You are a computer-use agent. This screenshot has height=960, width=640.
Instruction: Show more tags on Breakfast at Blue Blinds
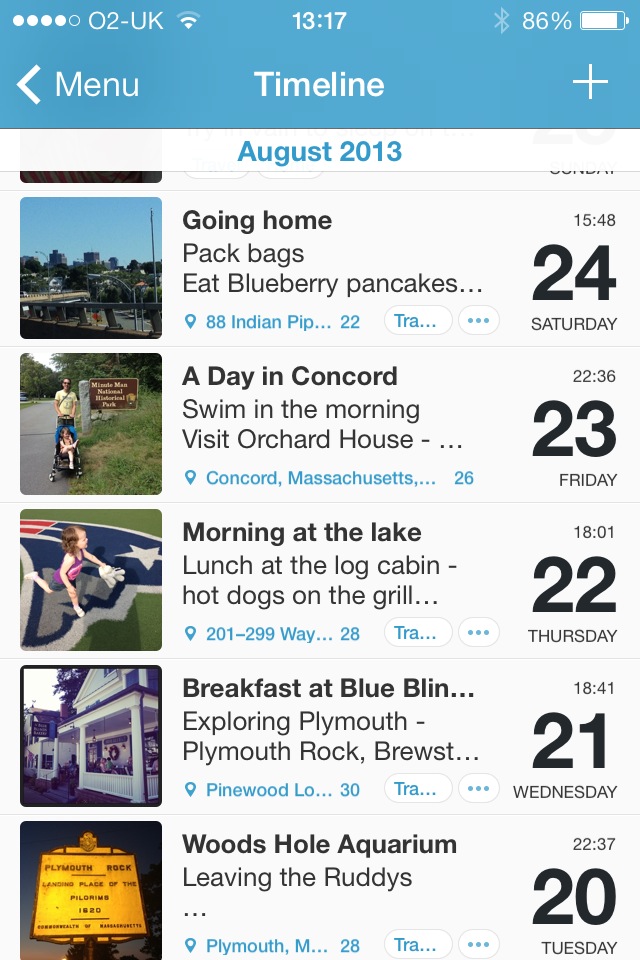pyautogui.click(x=479, y=789)
